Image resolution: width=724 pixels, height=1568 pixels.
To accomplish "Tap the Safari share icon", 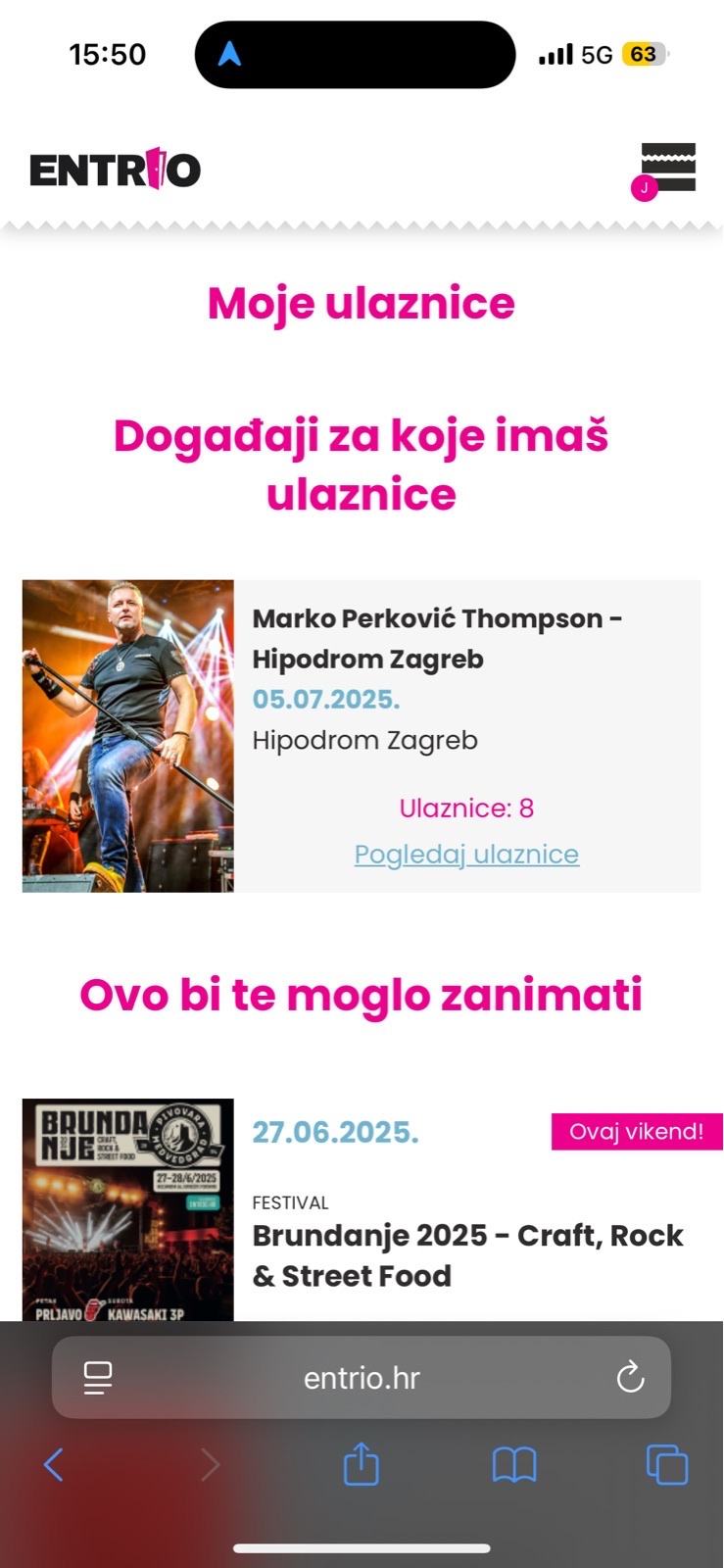I will tap(362, 1465).
